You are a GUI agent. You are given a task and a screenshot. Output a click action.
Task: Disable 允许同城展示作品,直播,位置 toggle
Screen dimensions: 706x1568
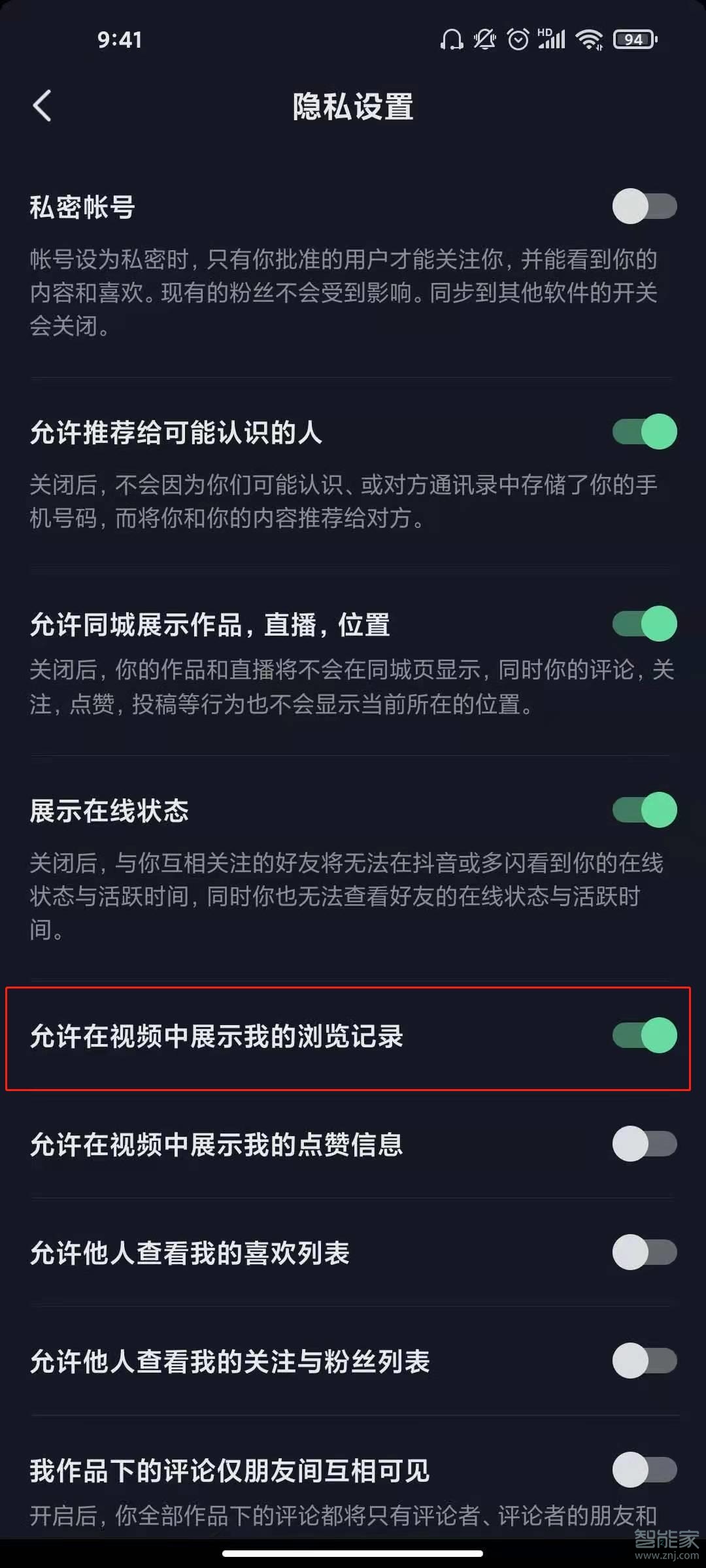(x=645, y=623)
